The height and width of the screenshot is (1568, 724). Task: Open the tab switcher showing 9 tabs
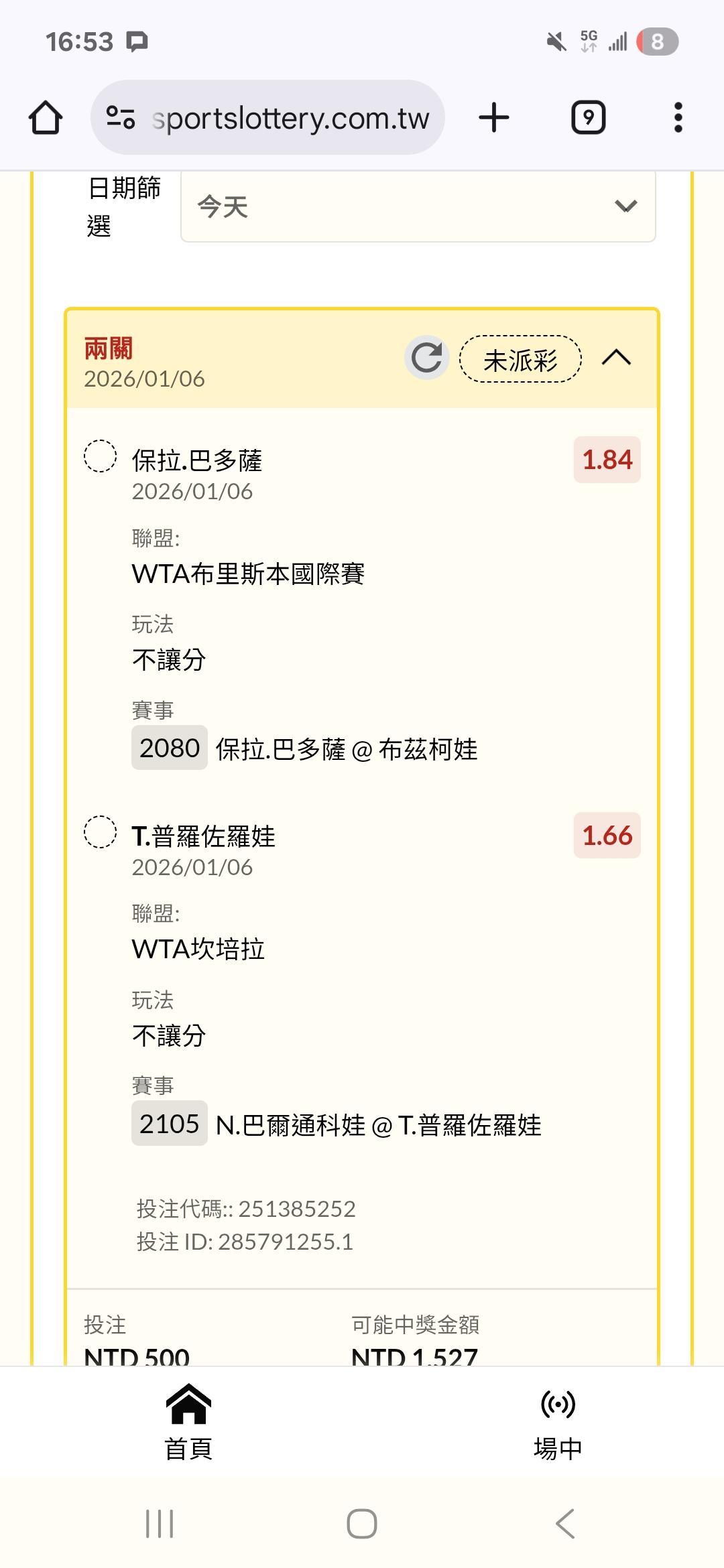pos(588,118)
